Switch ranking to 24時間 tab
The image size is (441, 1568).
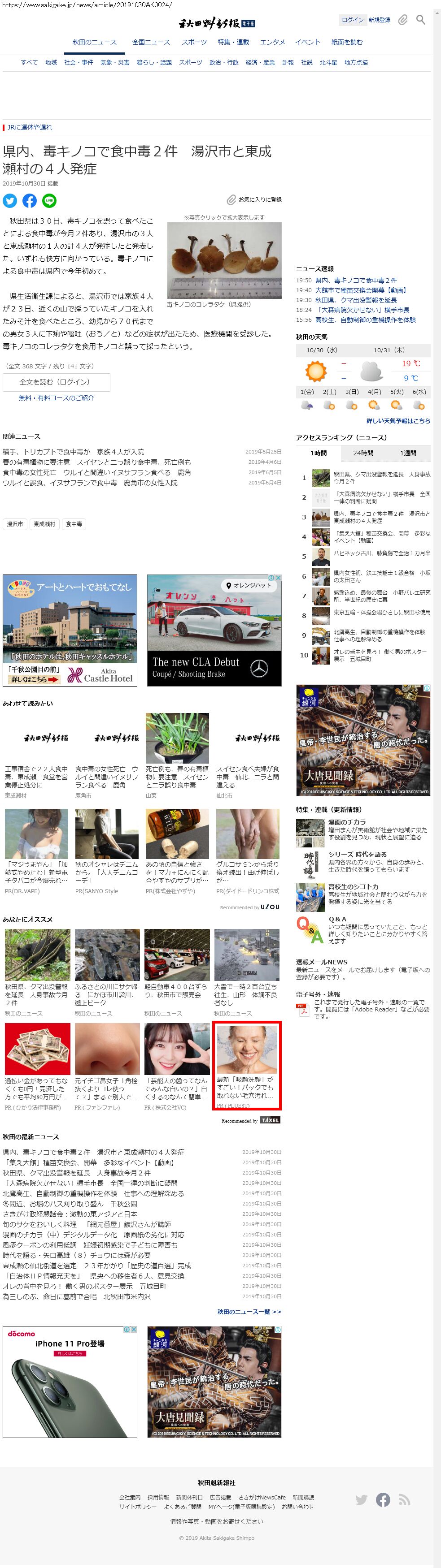pos(363,453)
